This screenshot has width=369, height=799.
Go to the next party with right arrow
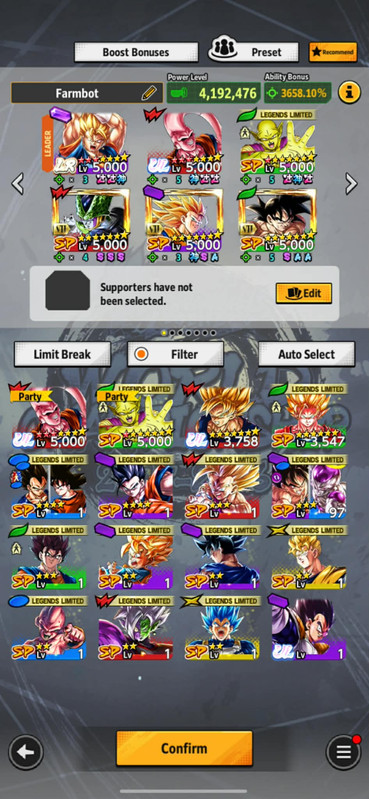pyautogui.click(x=351, y=183)
